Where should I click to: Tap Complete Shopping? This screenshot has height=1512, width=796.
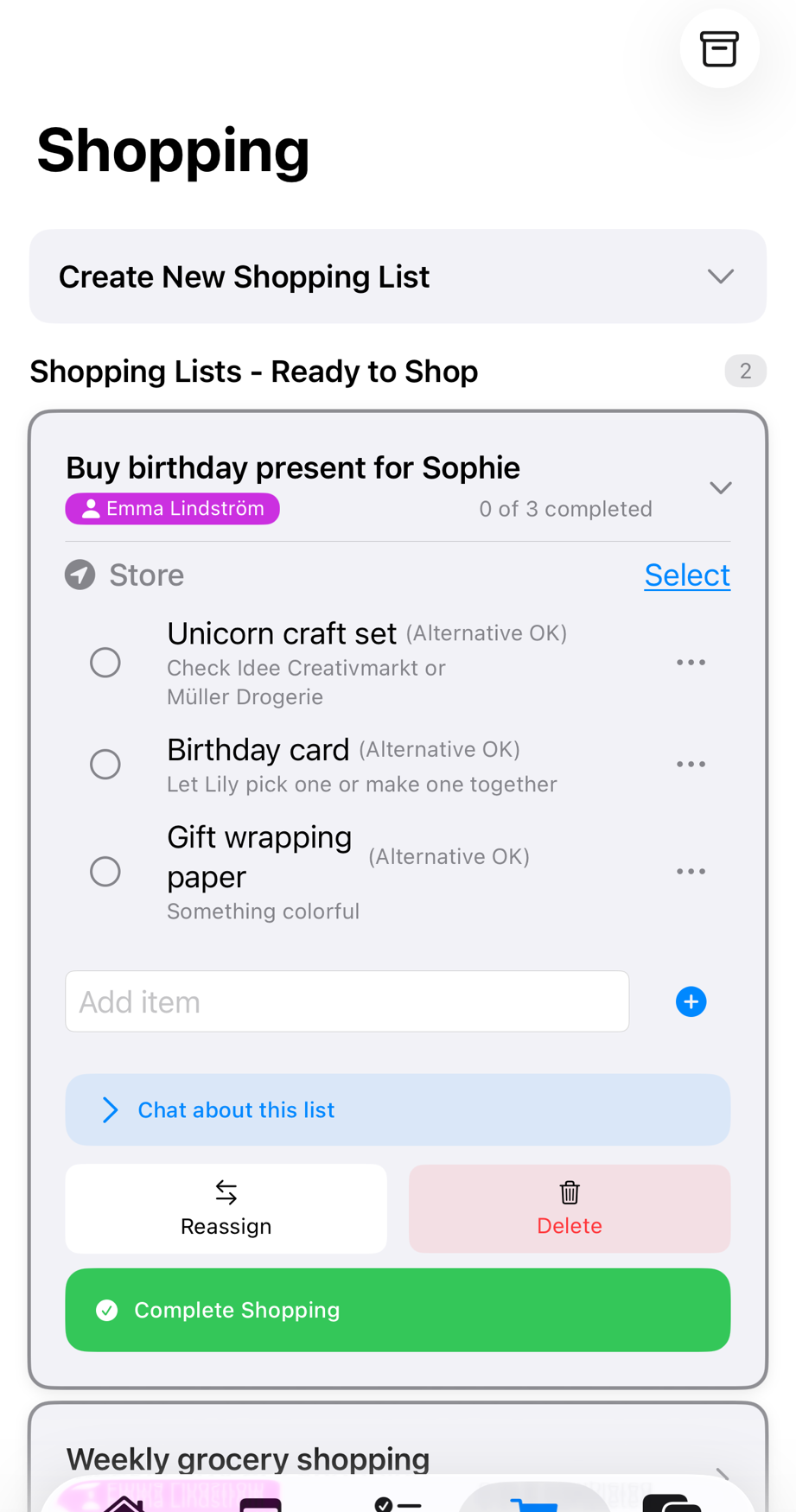[x=398, y=1310]
